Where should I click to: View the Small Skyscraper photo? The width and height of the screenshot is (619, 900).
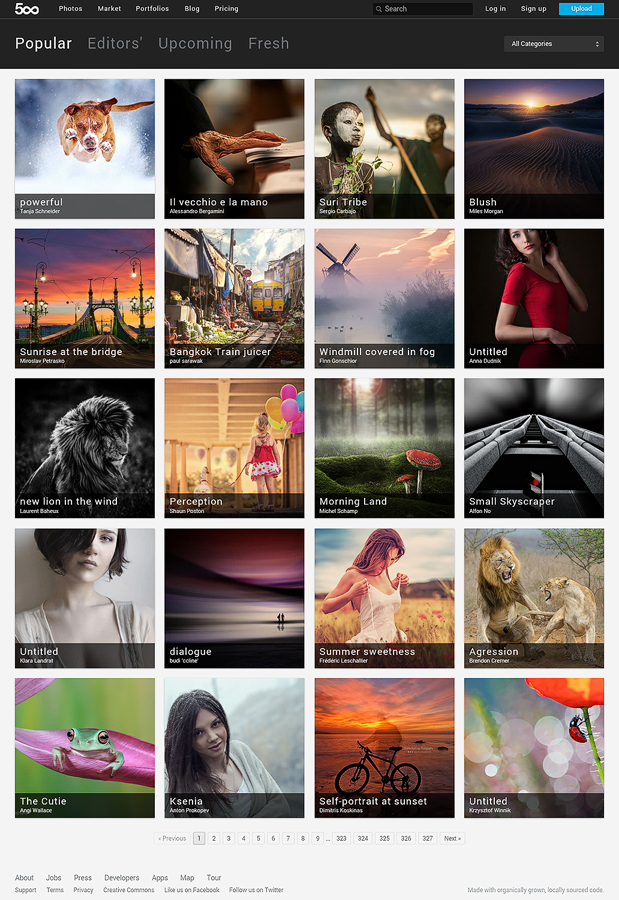tap(534, 448)
